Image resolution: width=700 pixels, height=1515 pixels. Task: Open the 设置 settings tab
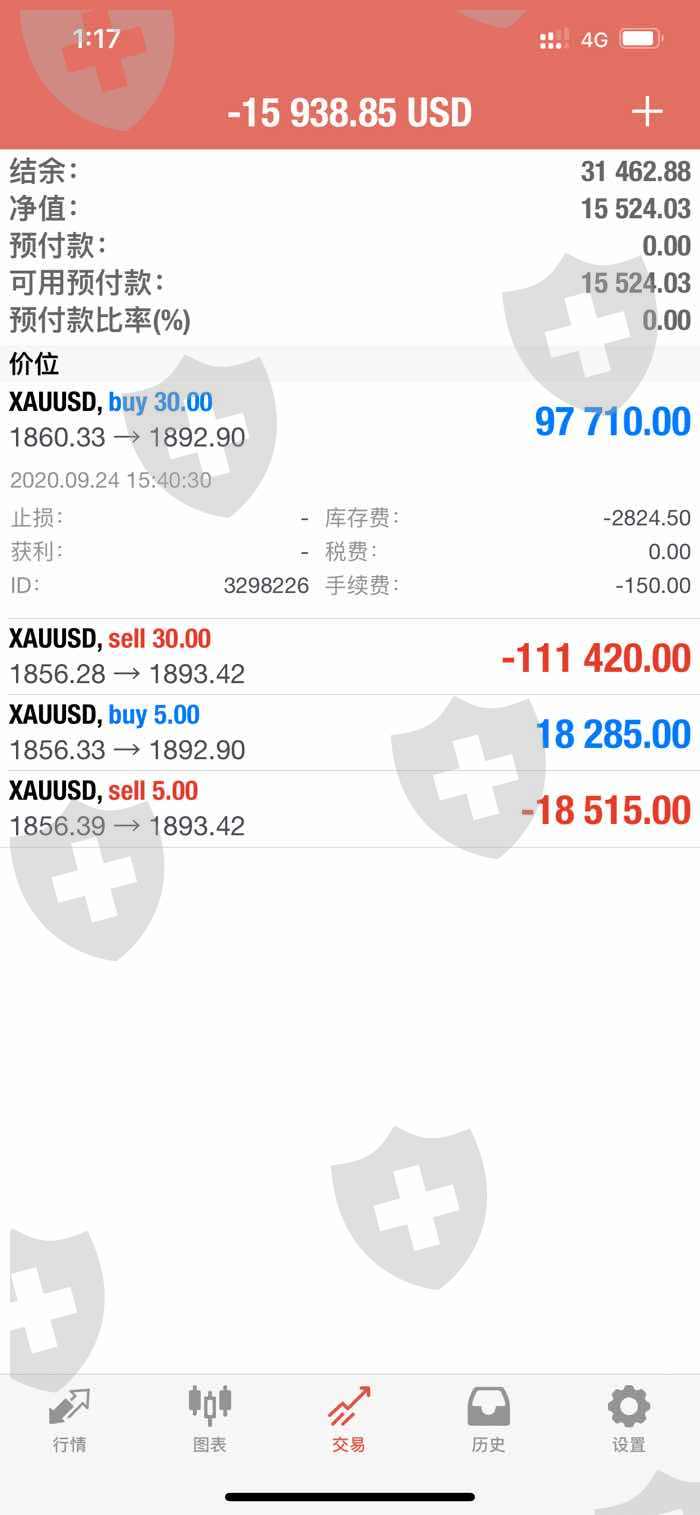[x=629, y=1420]
